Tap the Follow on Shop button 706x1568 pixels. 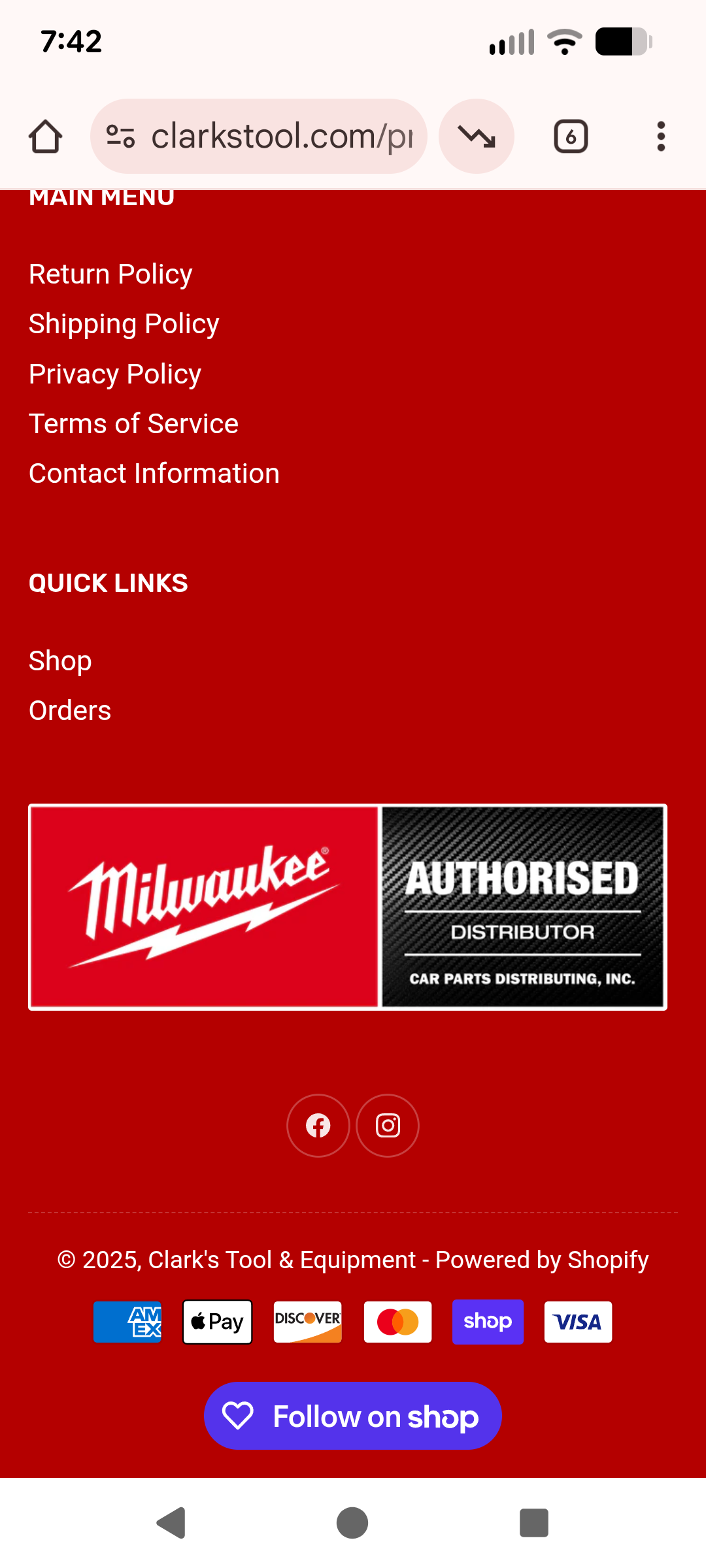[x=352, y=1416]
